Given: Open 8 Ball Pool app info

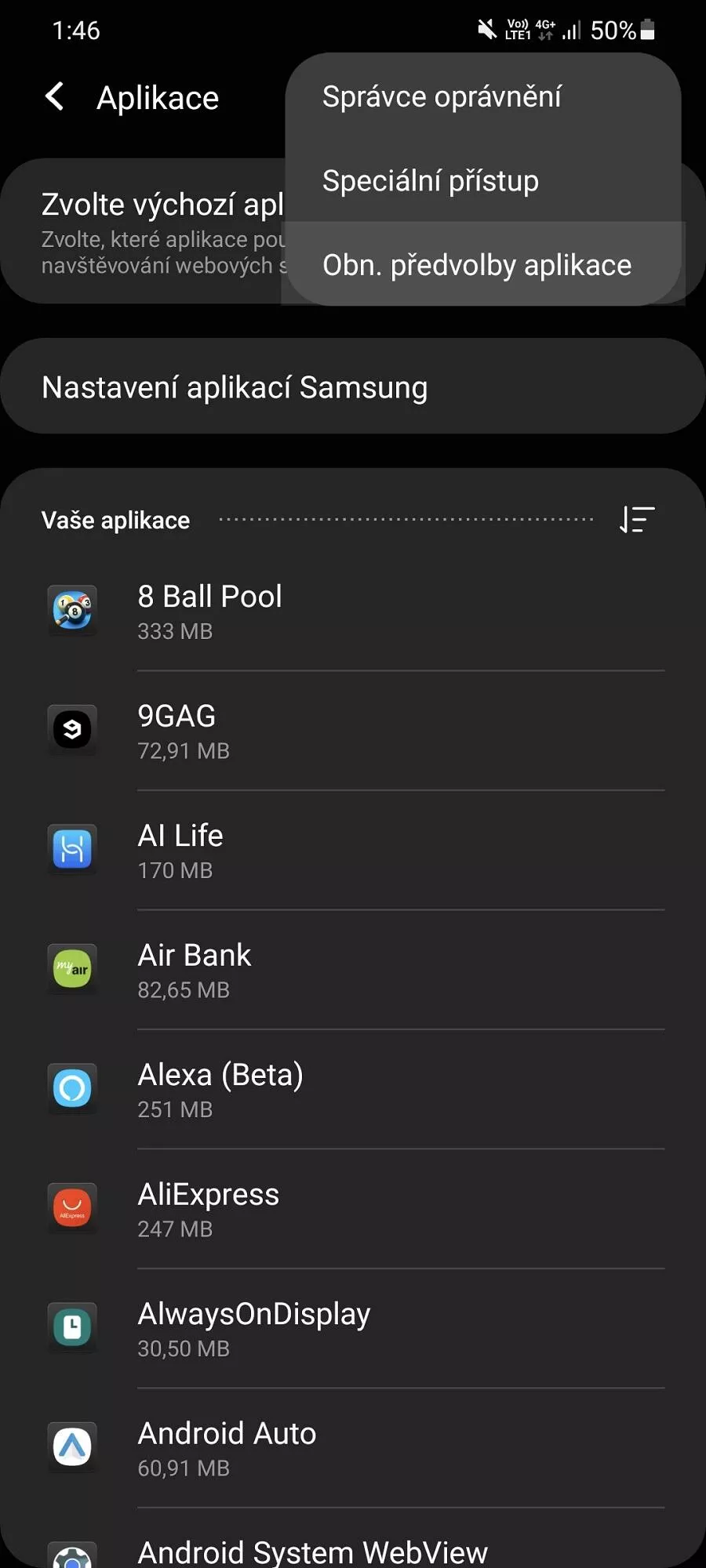Looking at the screenshot, I should click(353, 611).
